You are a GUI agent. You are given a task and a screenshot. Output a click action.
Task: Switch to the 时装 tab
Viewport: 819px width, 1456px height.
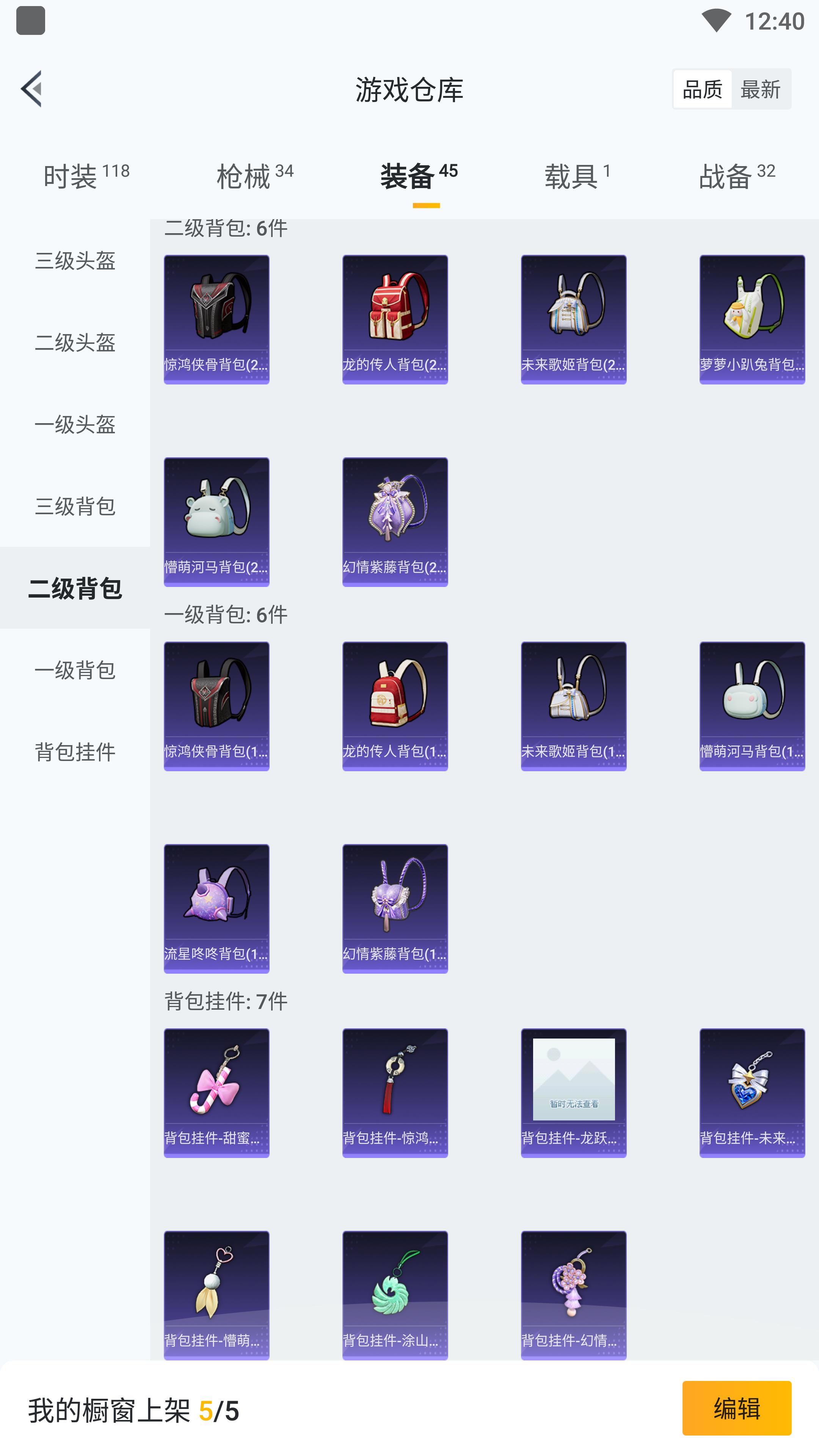[86, 176]
